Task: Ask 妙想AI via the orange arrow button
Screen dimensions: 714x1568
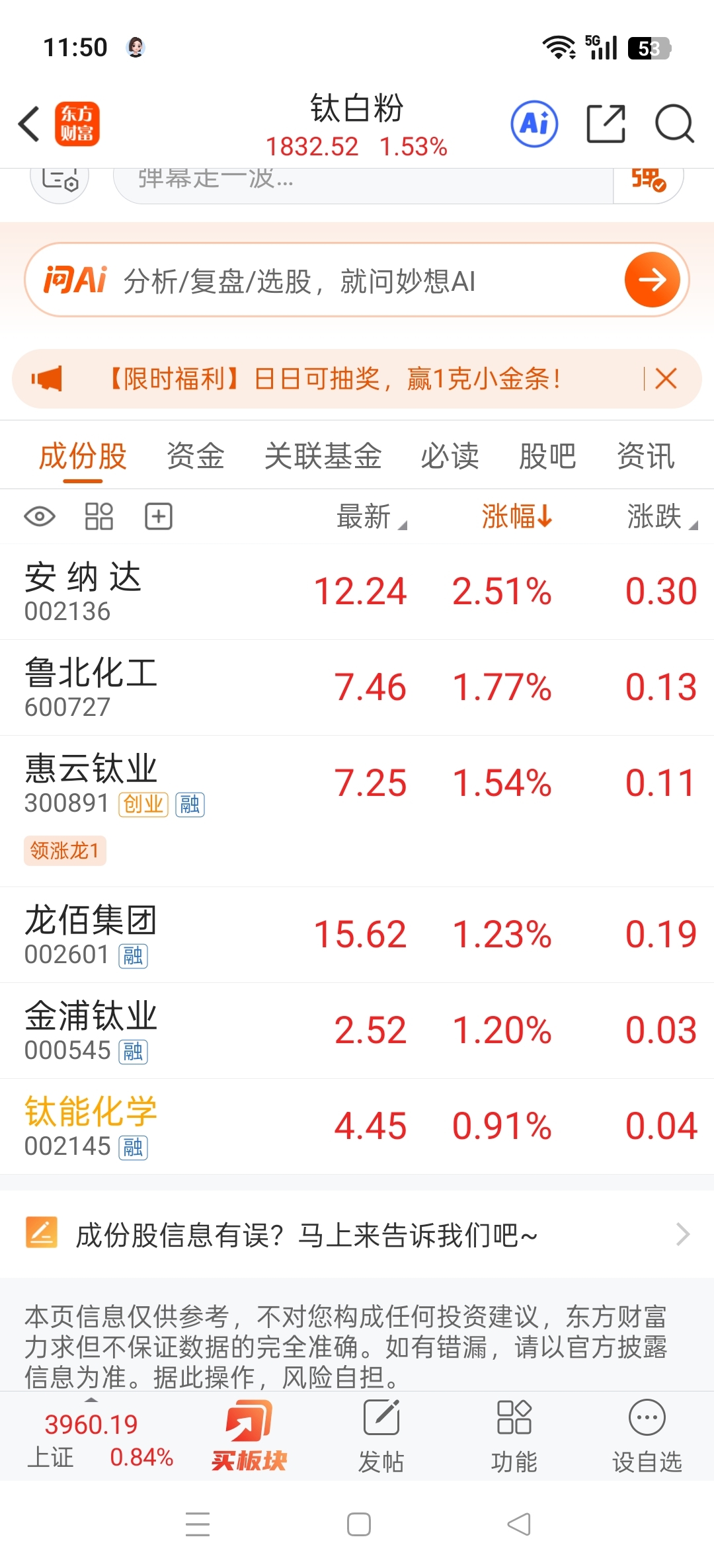Action: coord(652,280)
